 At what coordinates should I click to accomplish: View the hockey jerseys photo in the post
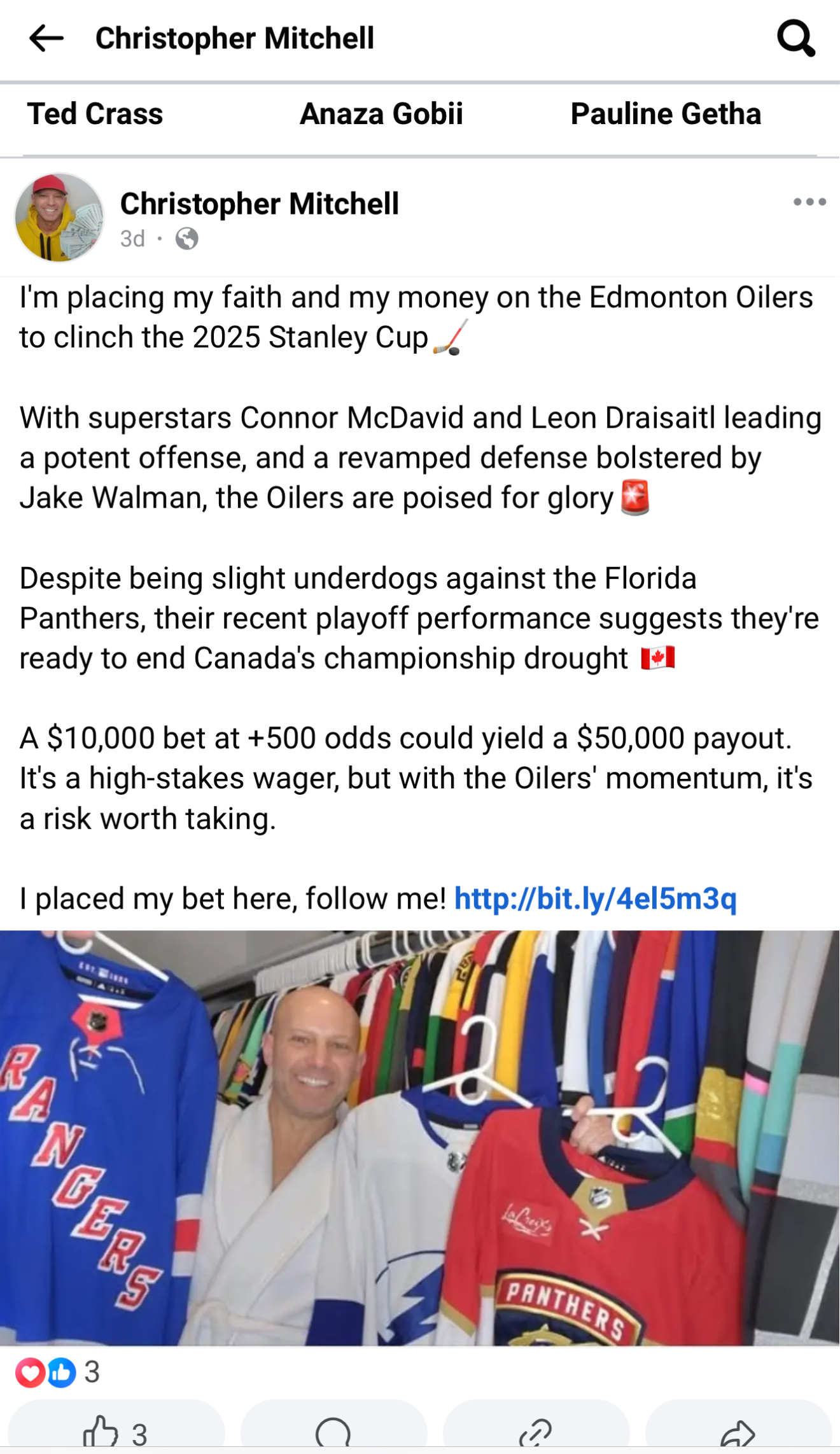click(x=420, y=1138)
